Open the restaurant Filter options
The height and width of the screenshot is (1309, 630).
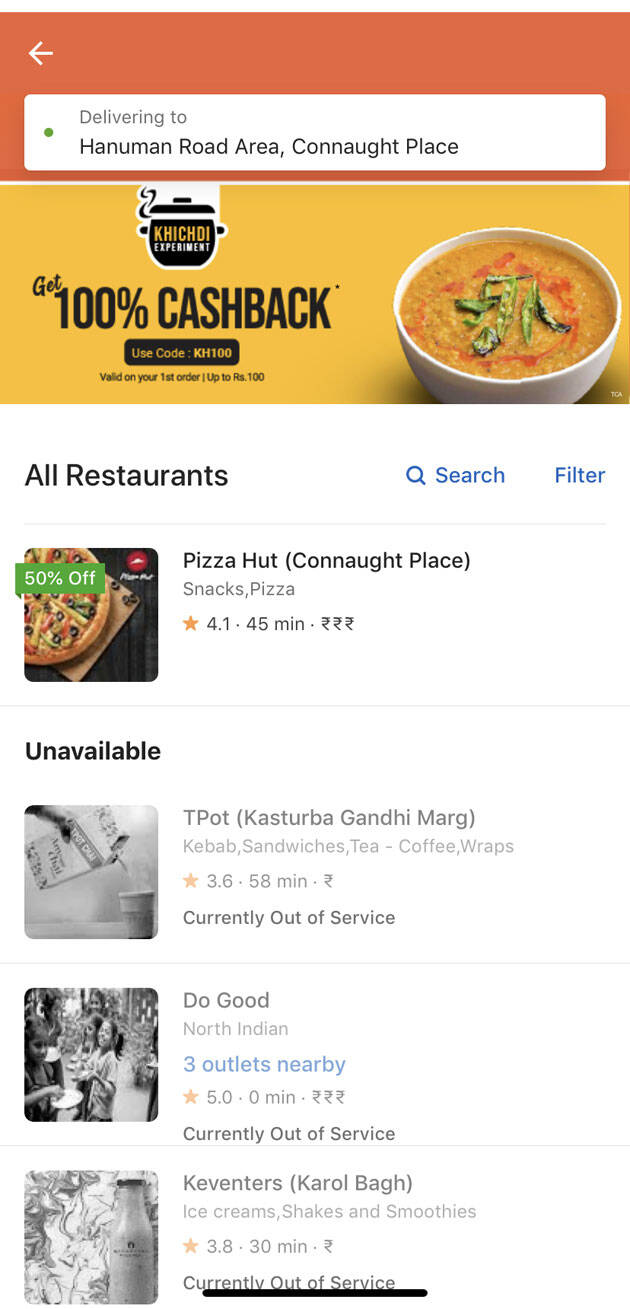[579, 475]
